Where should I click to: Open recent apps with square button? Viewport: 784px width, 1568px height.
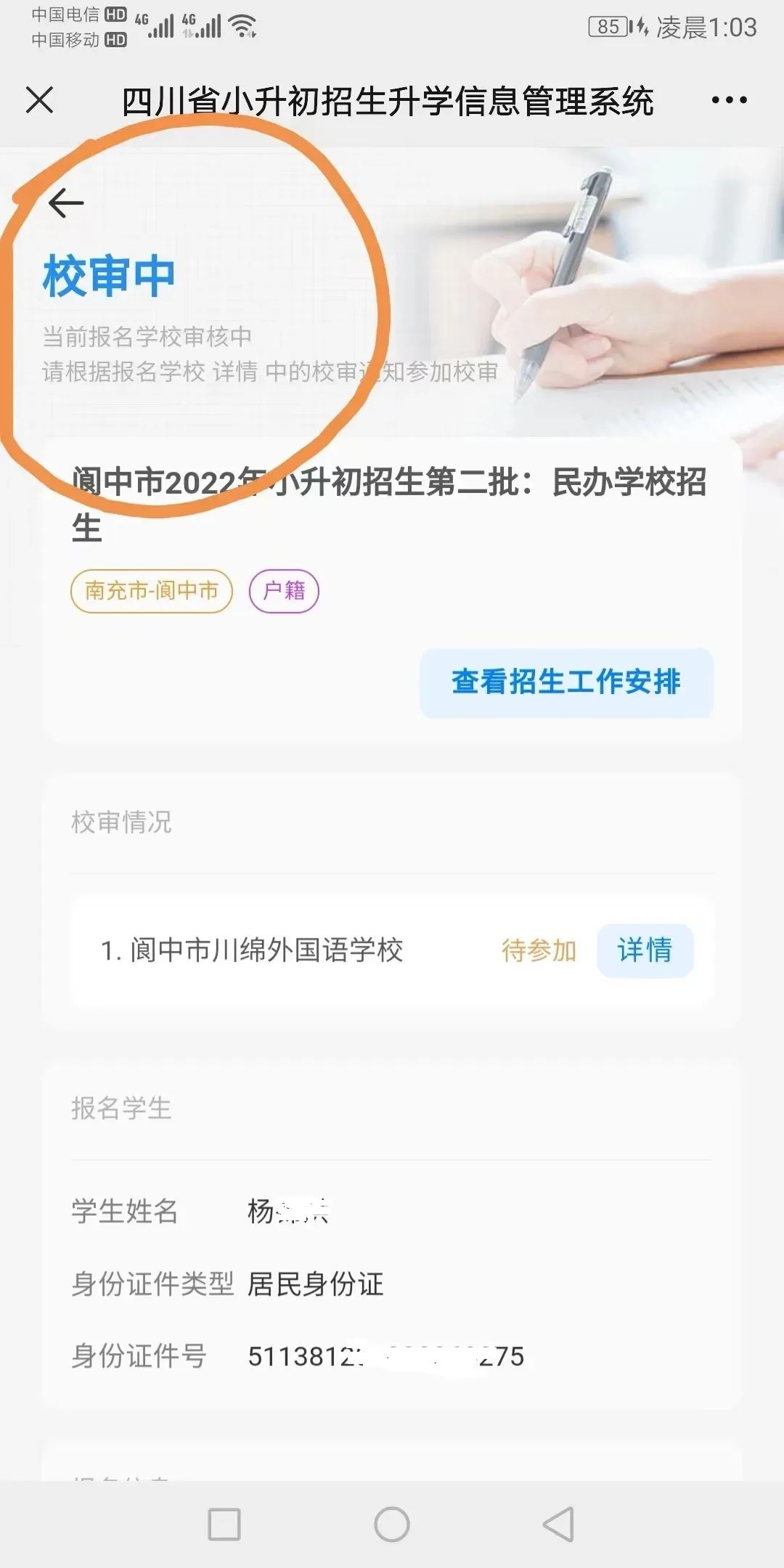coord(224,1524)
